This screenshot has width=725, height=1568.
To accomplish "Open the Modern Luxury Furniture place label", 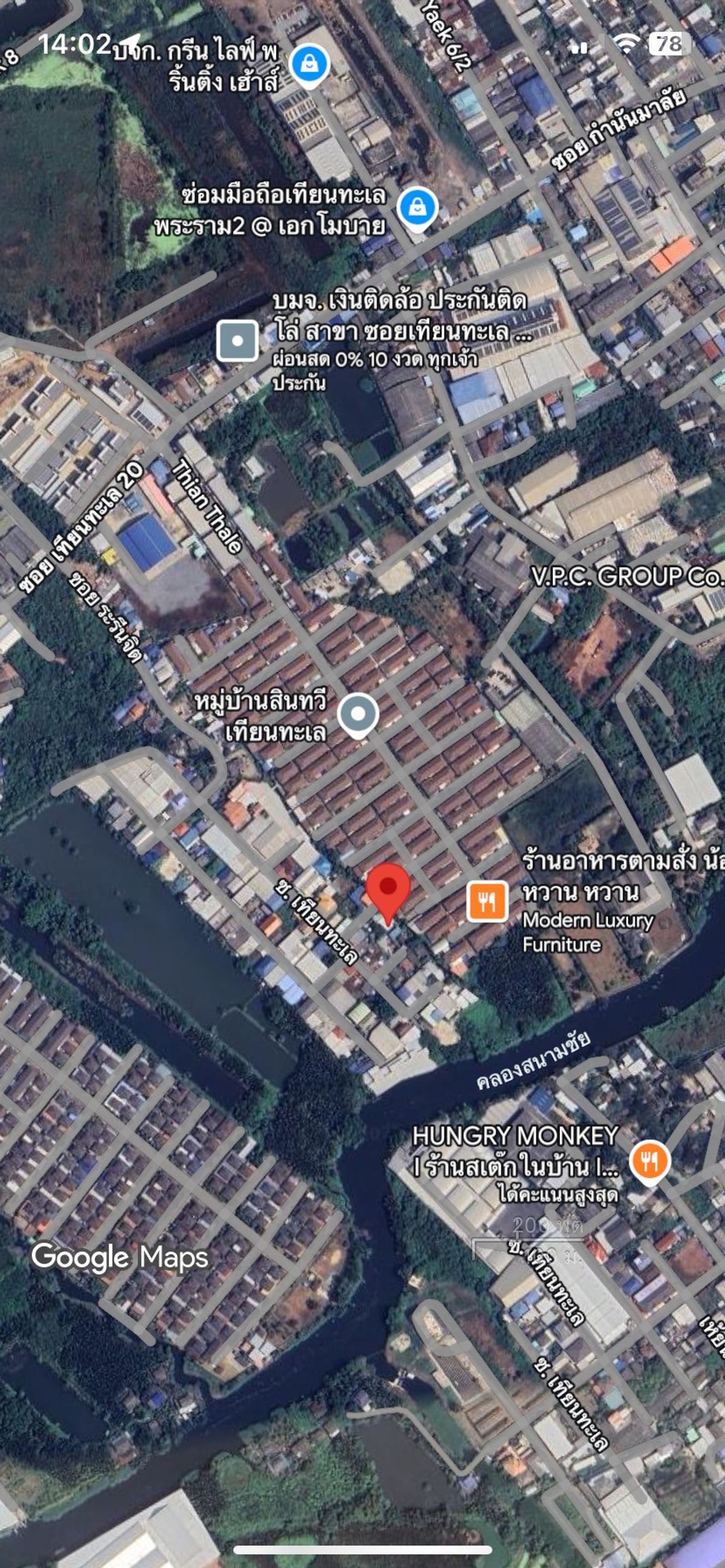I will [588, 932].
